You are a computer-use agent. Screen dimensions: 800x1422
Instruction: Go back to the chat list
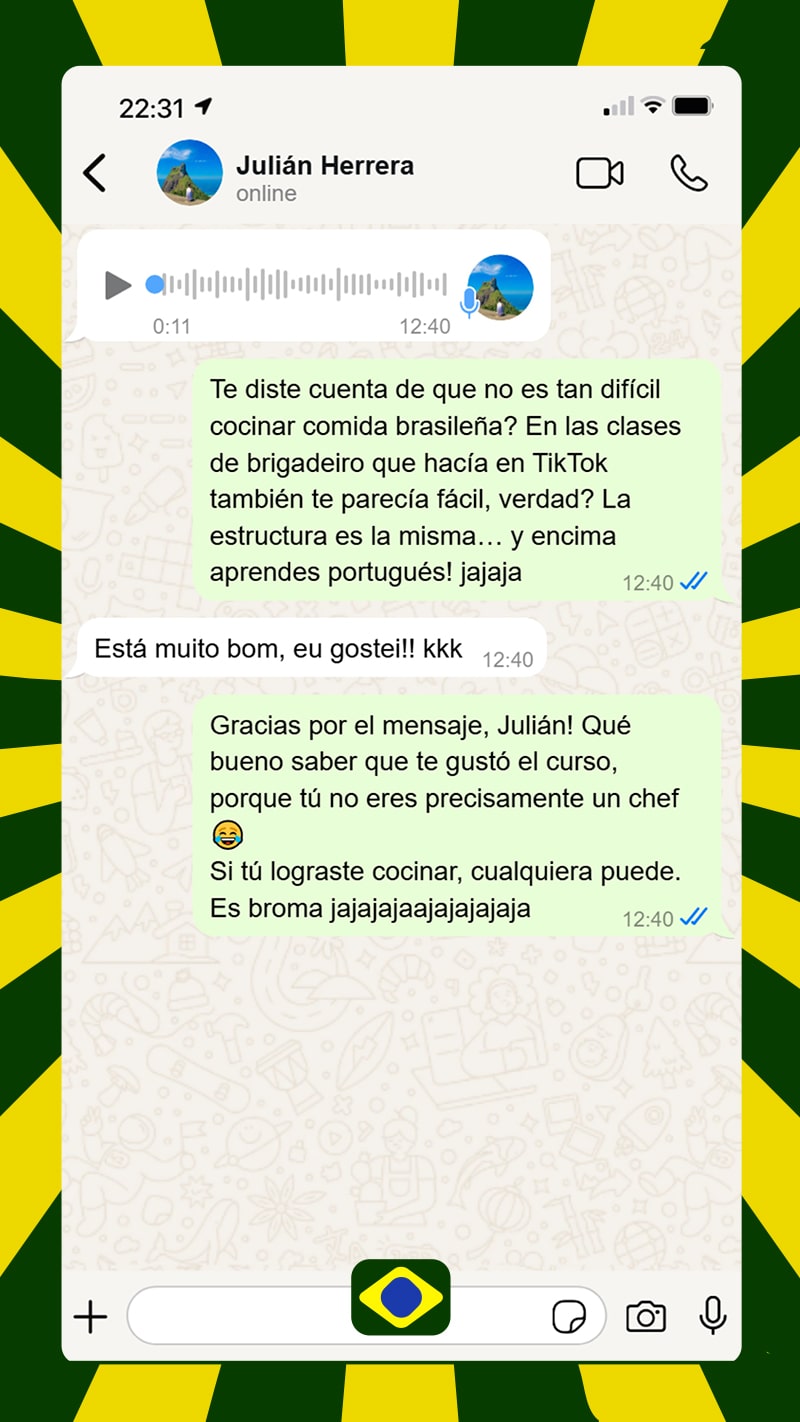(94, 172)
